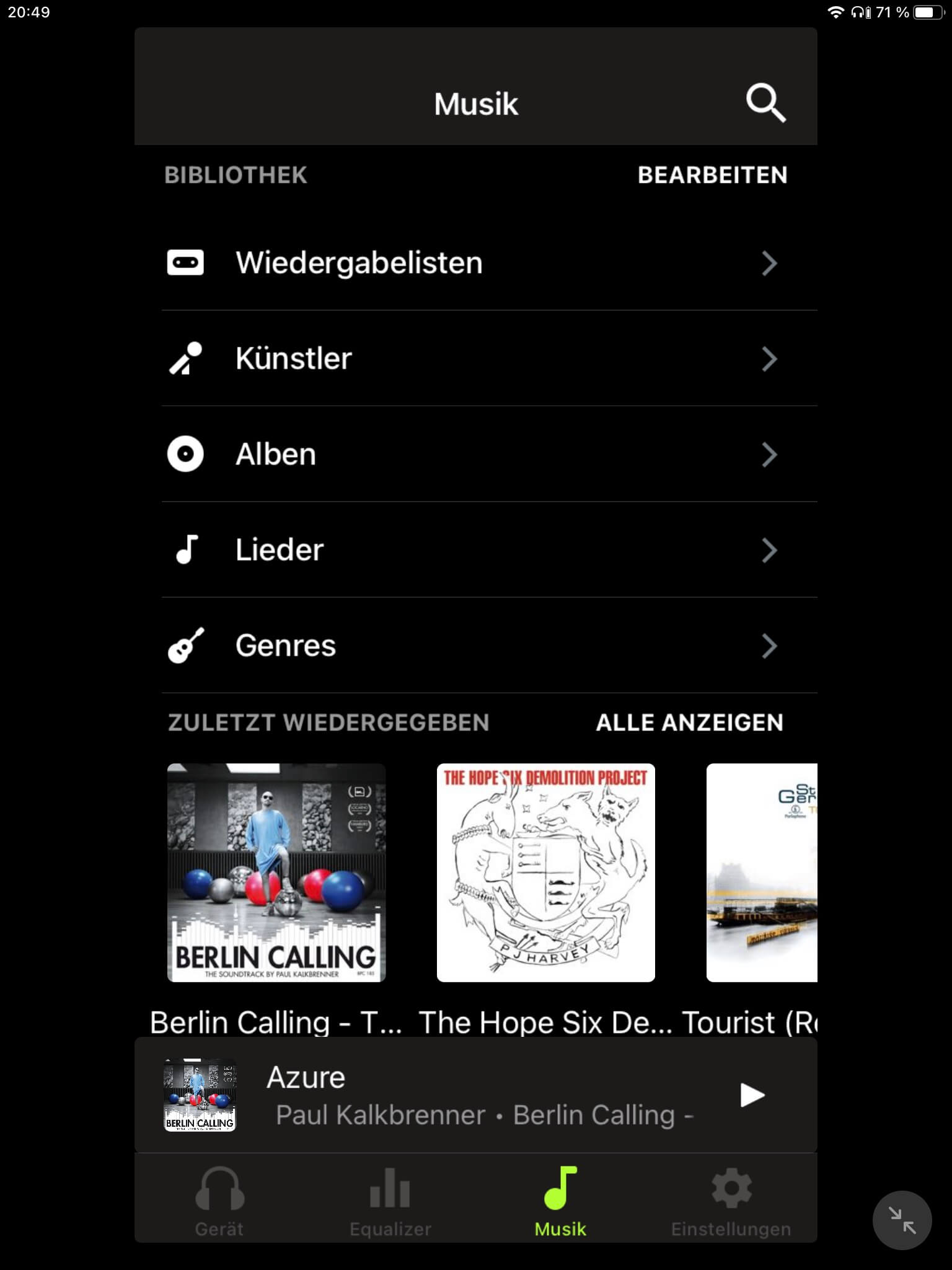Select The Hope Six Demolition Project album
This screenshot has height=1270, width=952.
pos(545,873)
